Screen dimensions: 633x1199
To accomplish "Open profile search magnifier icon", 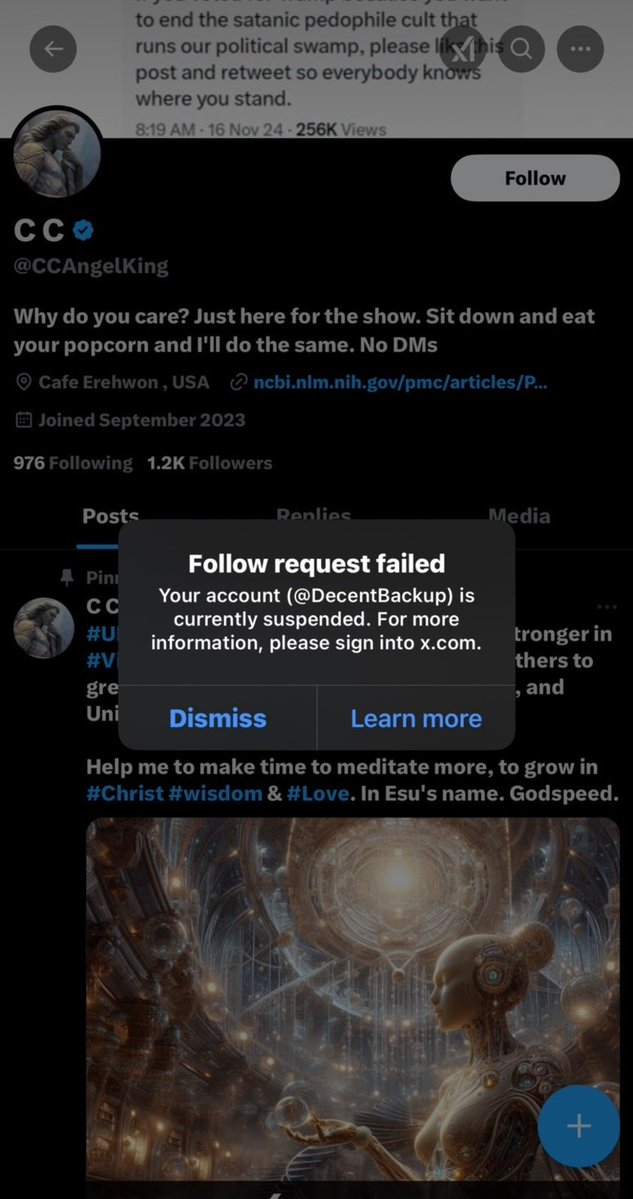I will (x=521, y=48).
